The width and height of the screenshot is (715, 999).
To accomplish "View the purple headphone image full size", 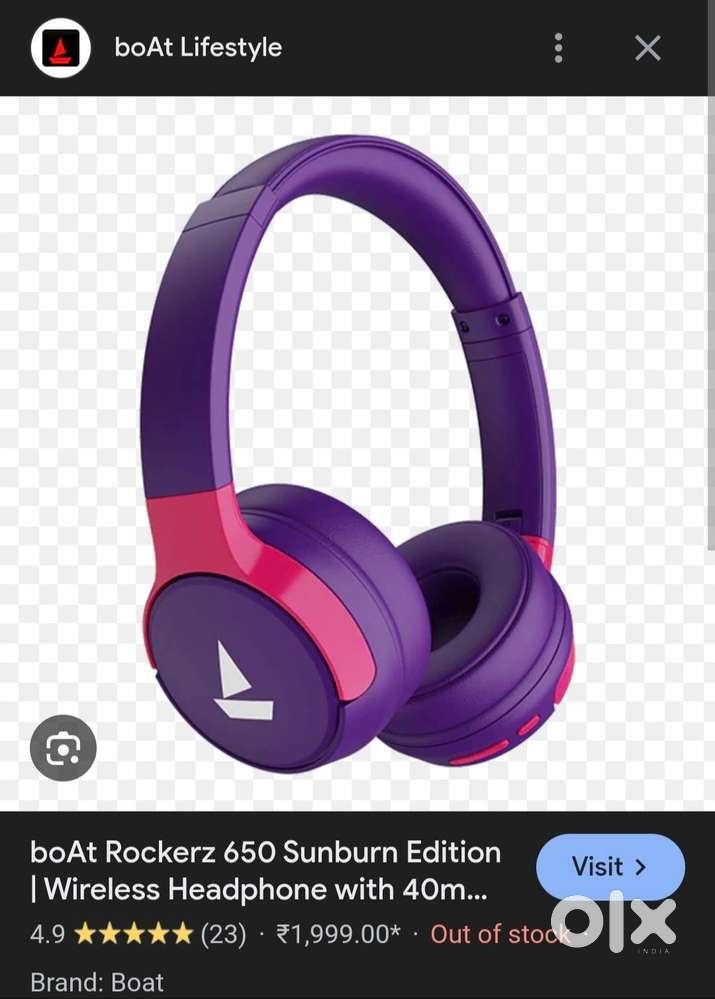I will tap(357, 450).
